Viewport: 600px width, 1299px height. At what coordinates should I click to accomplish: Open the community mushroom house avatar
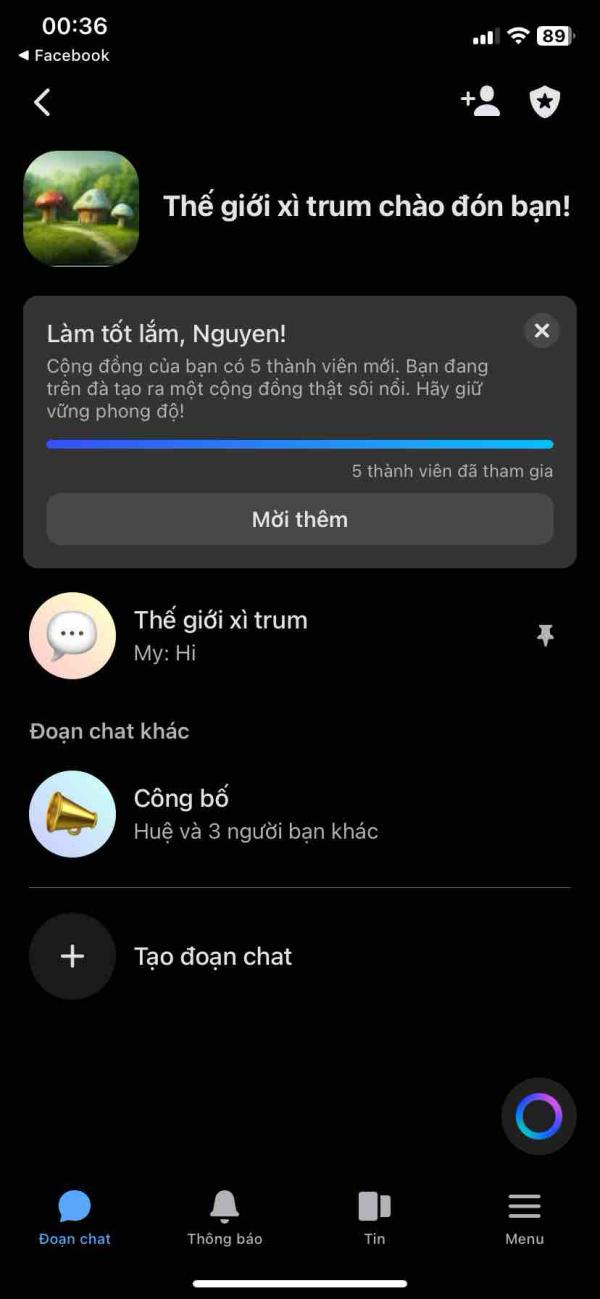coord(81,208)
